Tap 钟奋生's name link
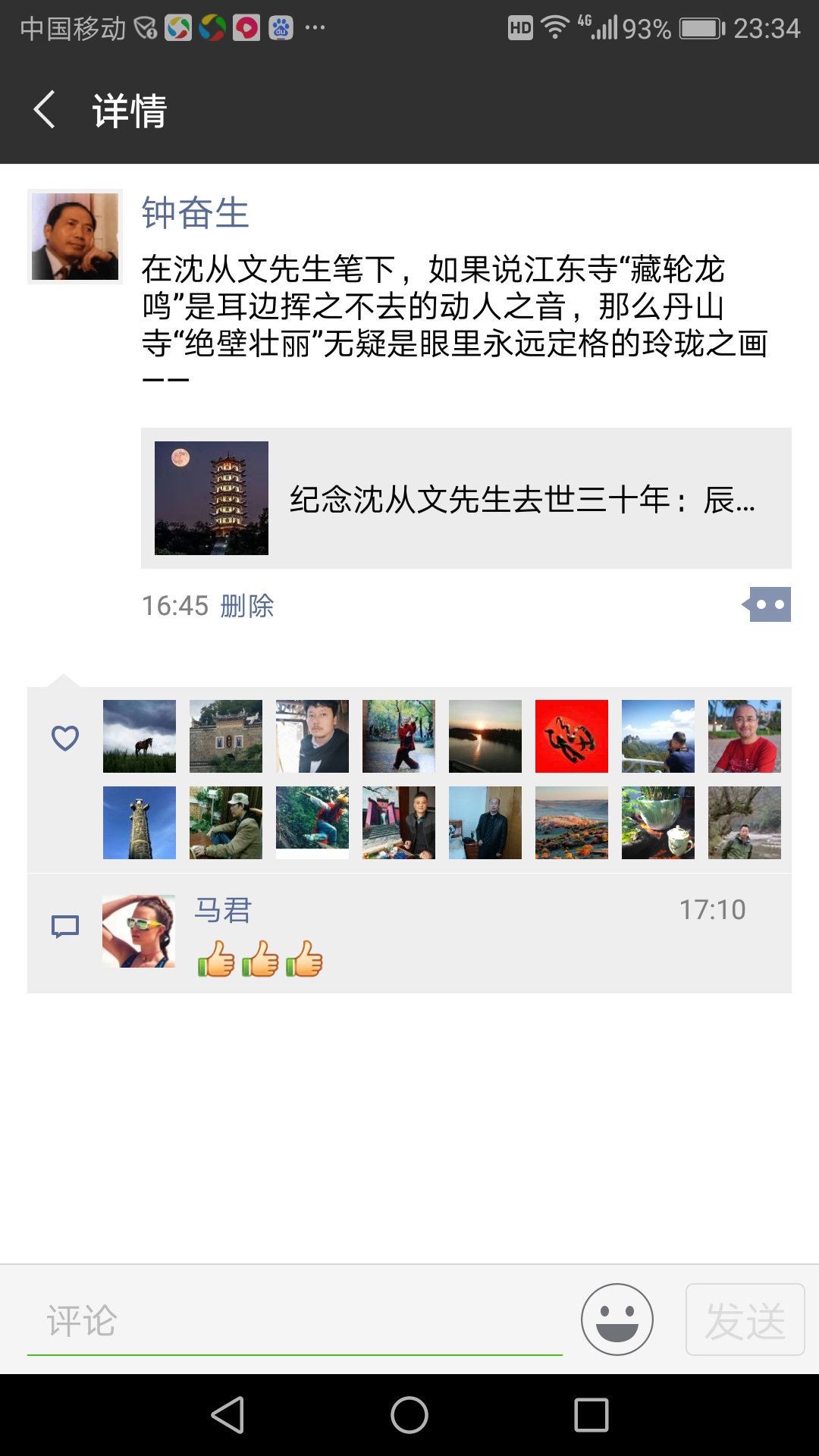Image resolution: width=819 pixels, height=1456 pixels. coord(195,213)
